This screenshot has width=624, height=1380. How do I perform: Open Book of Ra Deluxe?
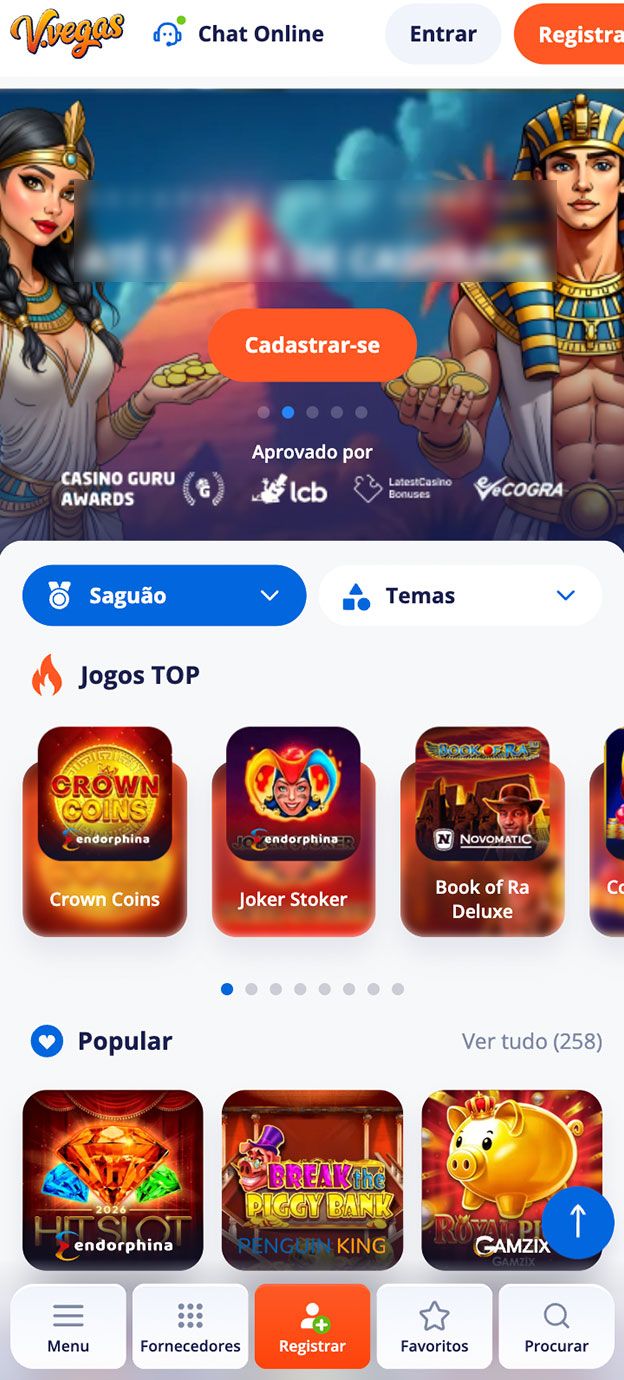click(482, 830)
